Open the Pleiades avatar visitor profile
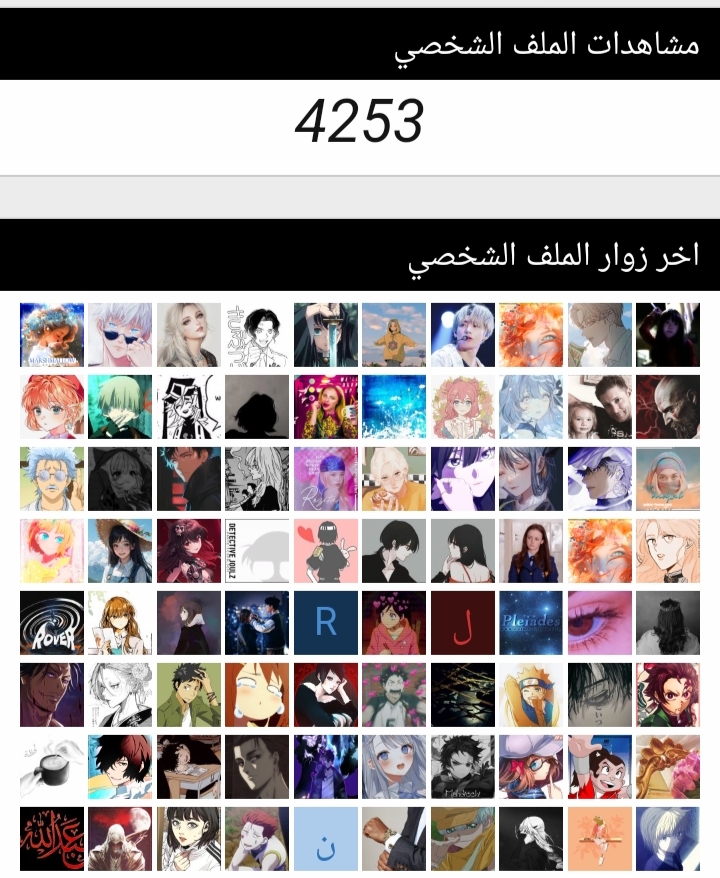720x878 pixels. (530, 623)
